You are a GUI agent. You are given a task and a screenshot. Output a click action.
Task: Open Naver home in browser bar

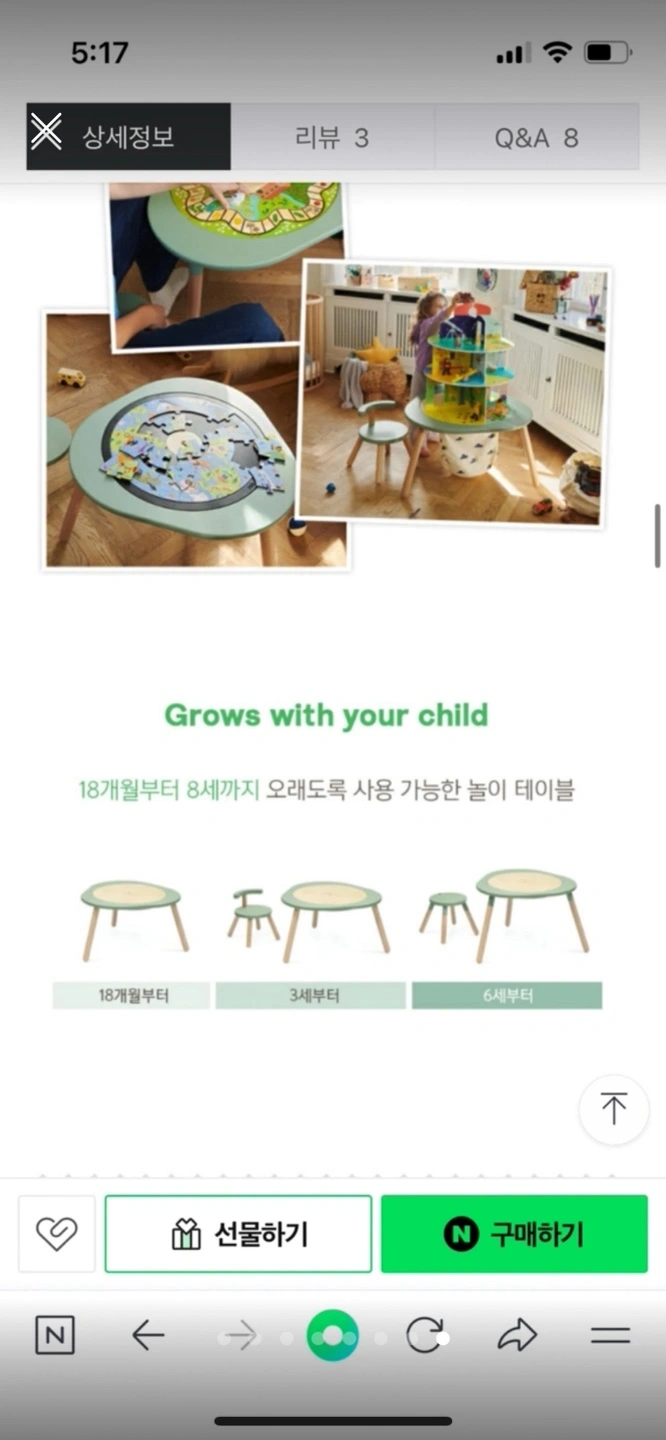click(55, 1335)
